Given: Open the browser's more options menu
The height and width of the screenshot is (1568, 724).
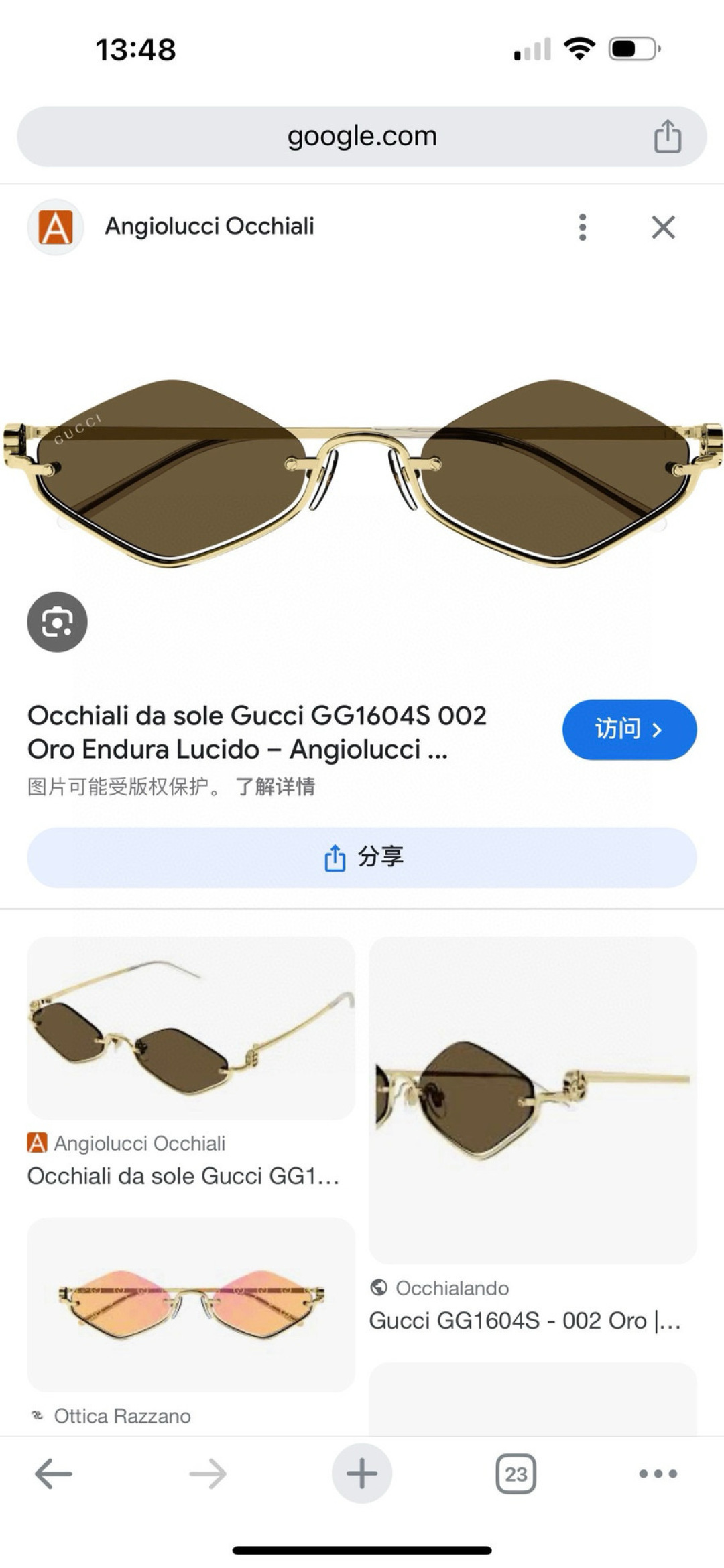Looking at the screenshot, I should pos(658,1474).
